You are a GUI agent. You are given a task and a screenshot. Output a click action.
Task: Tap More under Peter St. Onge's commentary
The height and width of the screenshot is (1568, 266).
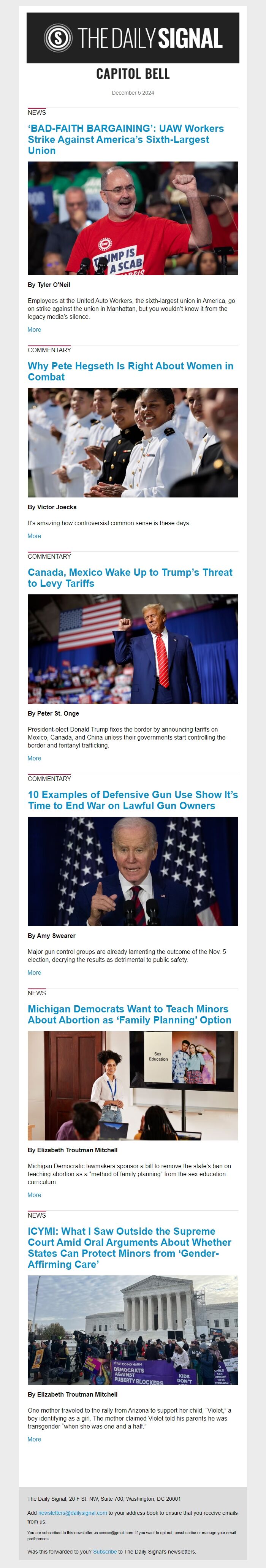[x=34, y=759]
